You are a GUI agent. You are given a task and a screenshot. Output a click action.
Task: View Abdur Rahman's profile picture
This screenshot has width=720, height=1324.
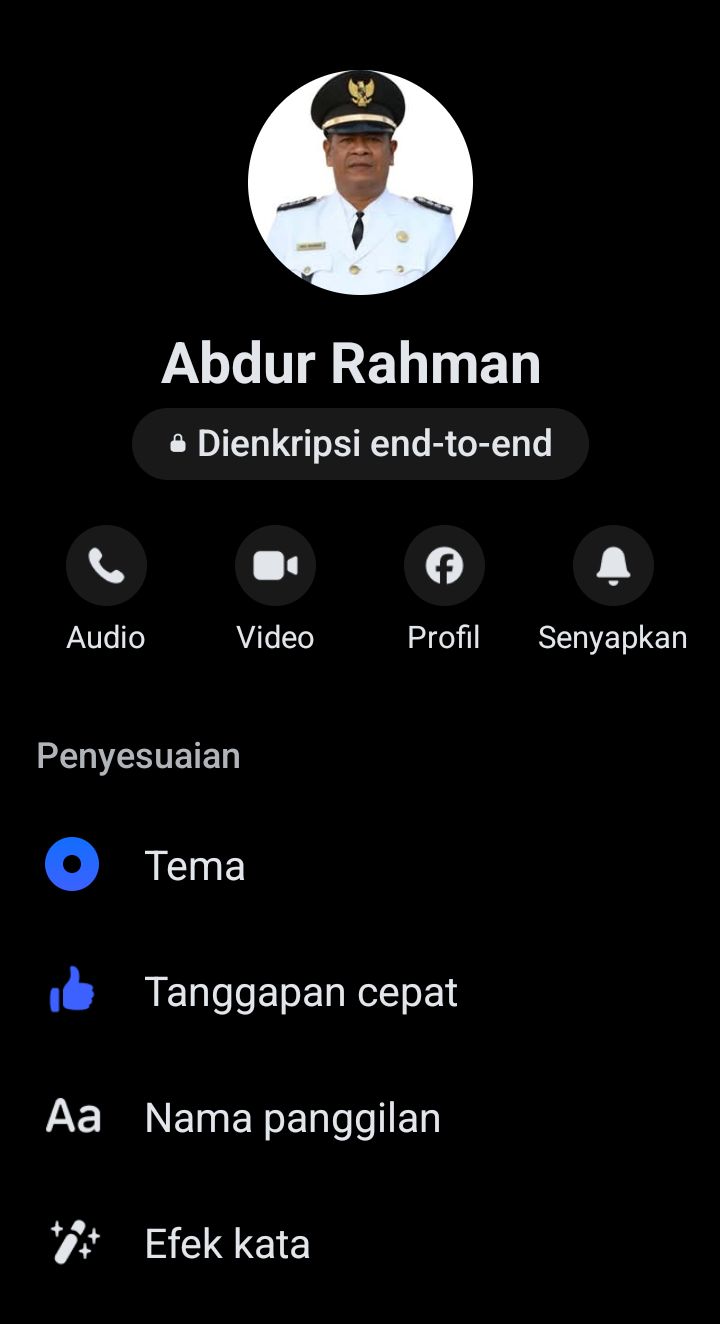click(360, 182)
